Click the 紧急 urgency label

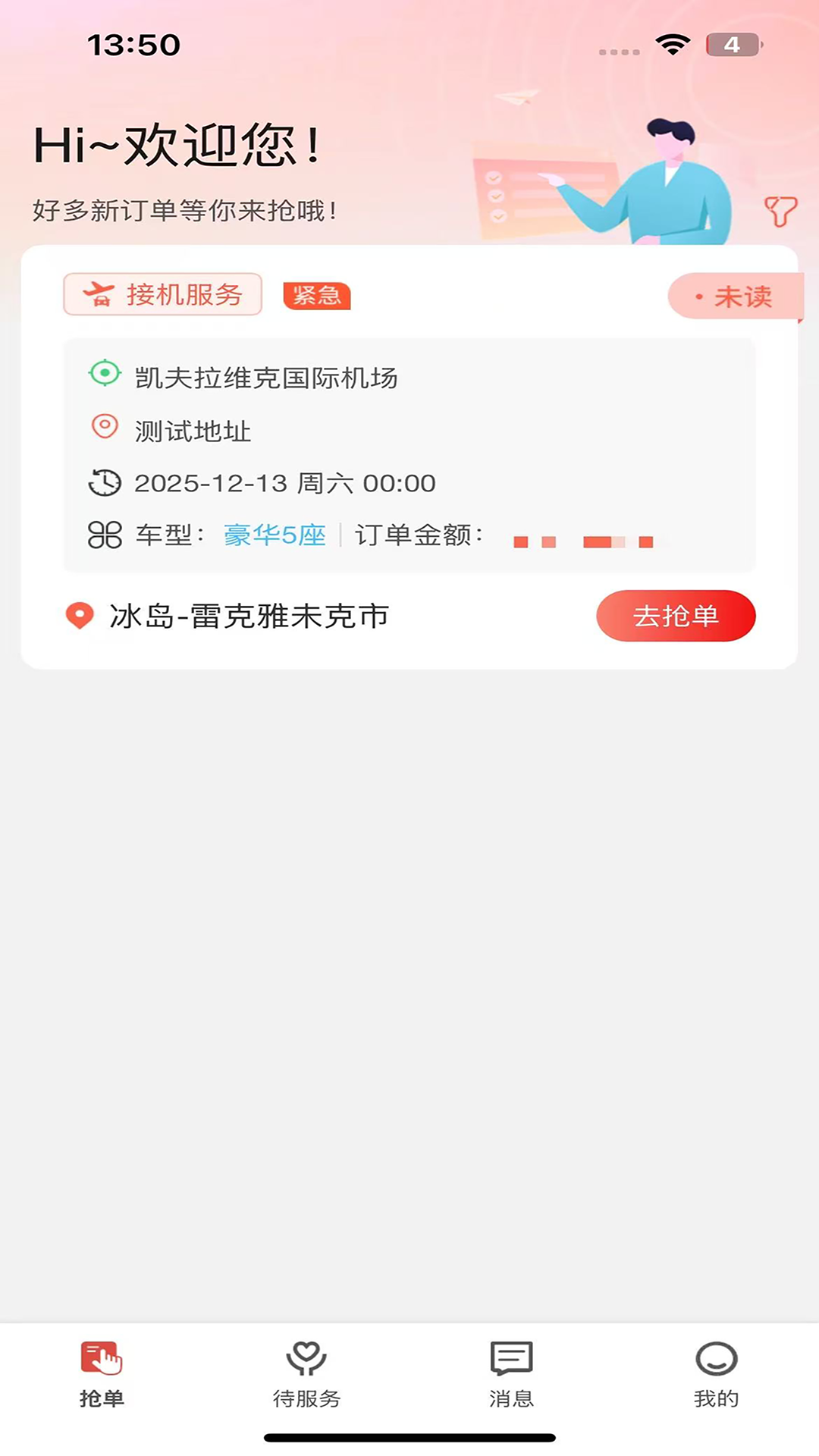coord(317,296)
